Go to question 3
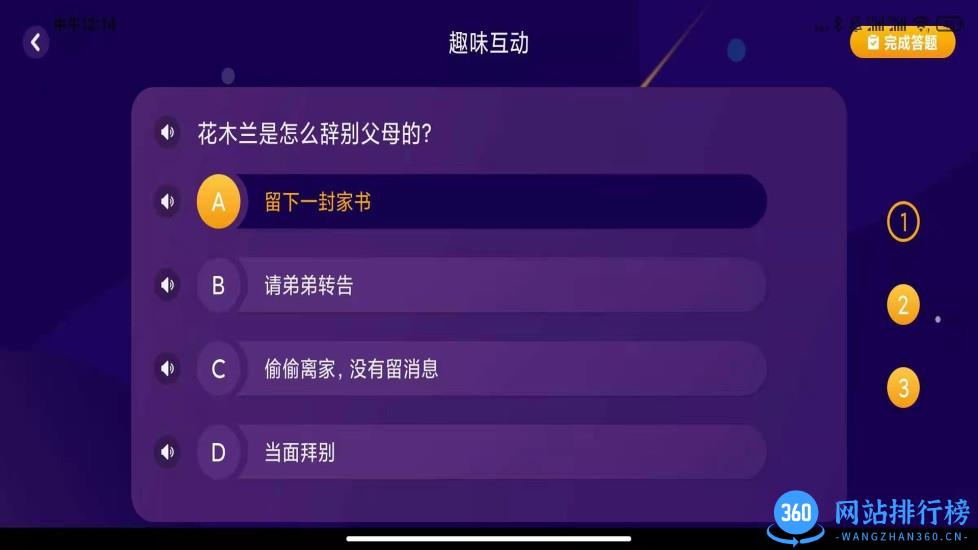This screenshot has height=550, width=978. coord(903,388)
